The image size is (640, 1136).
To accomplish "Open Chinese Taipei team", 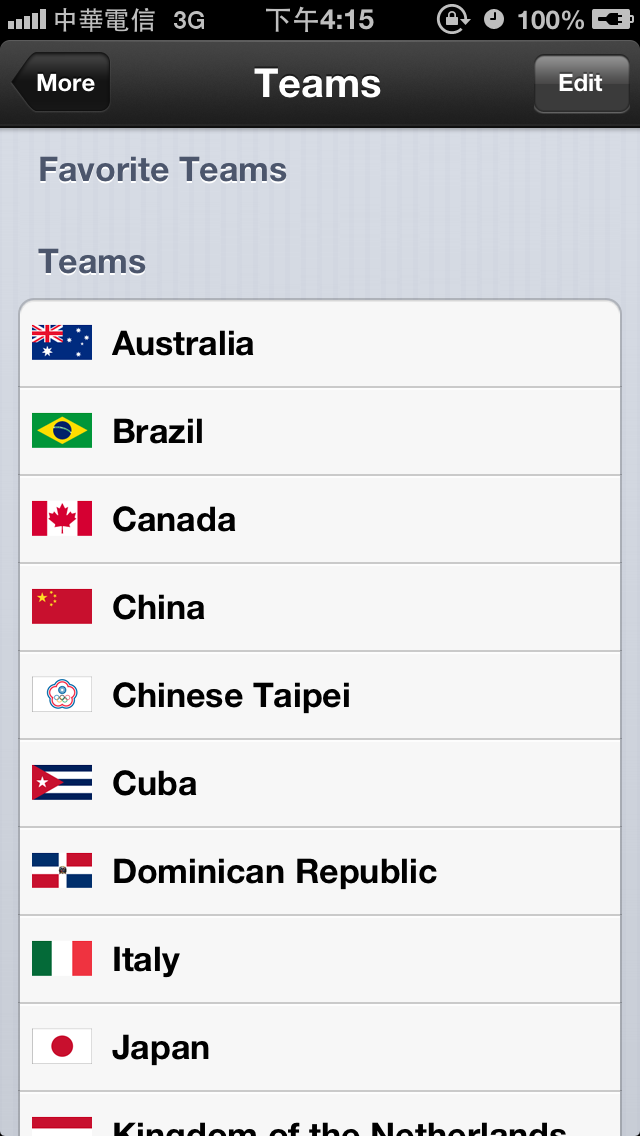I will click(320, 695).
